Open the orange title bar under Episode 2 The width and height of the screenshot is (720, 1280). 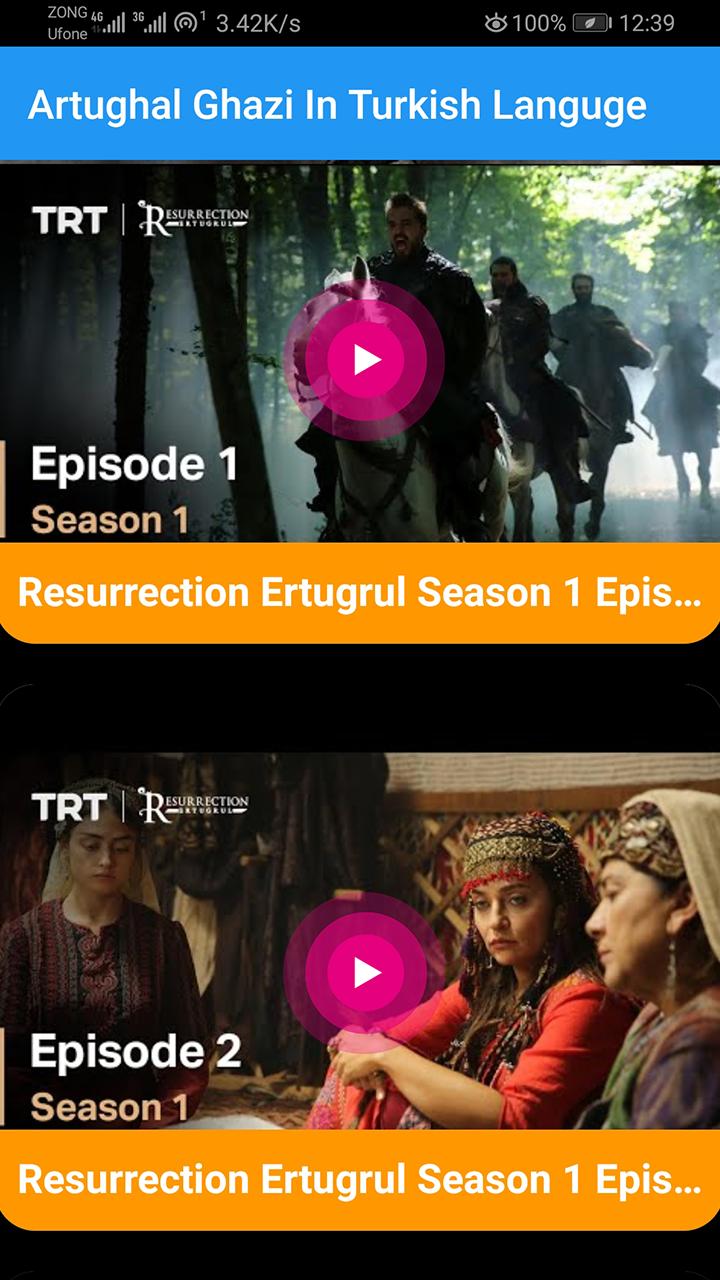click(x=360, y=1179)
